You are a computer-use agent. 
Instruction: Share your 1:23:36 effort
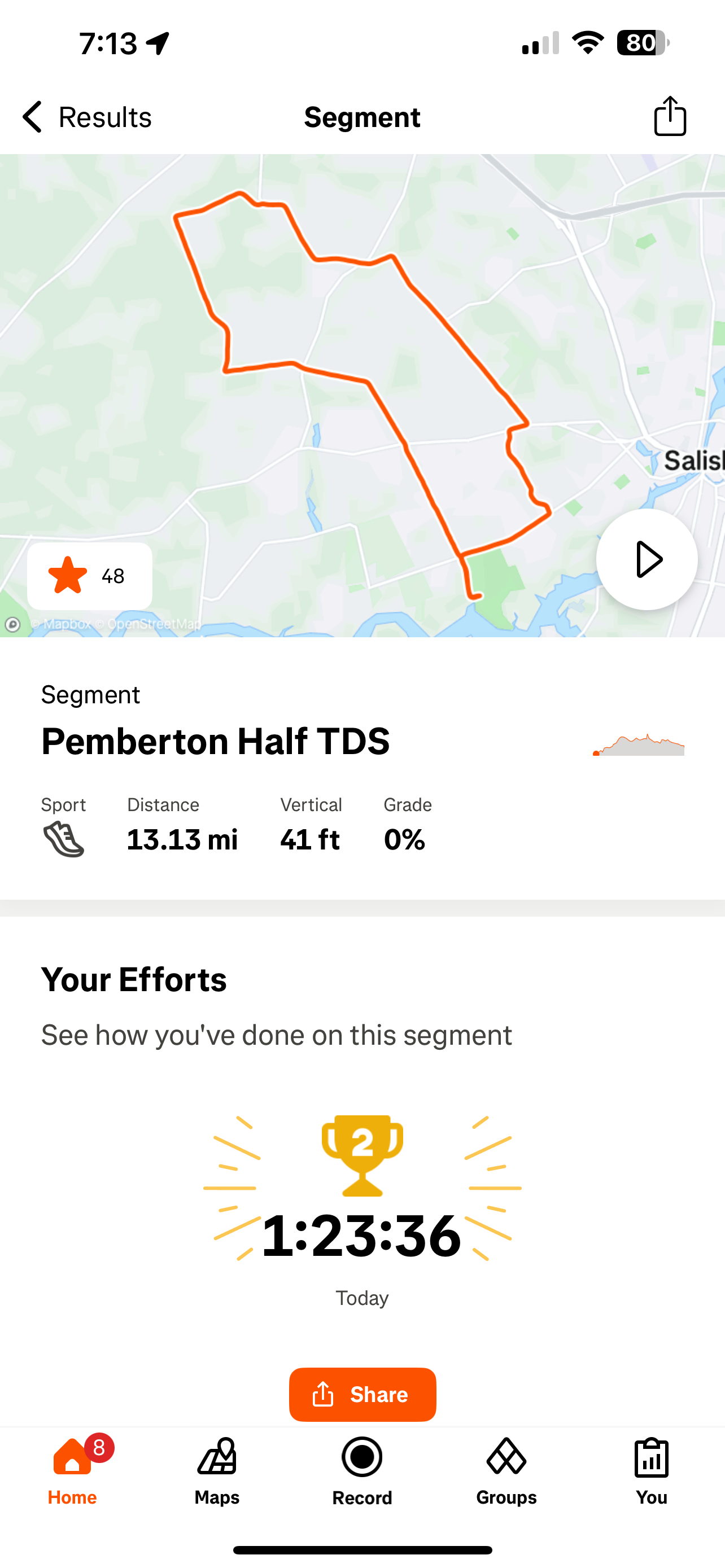[362, 1394]
